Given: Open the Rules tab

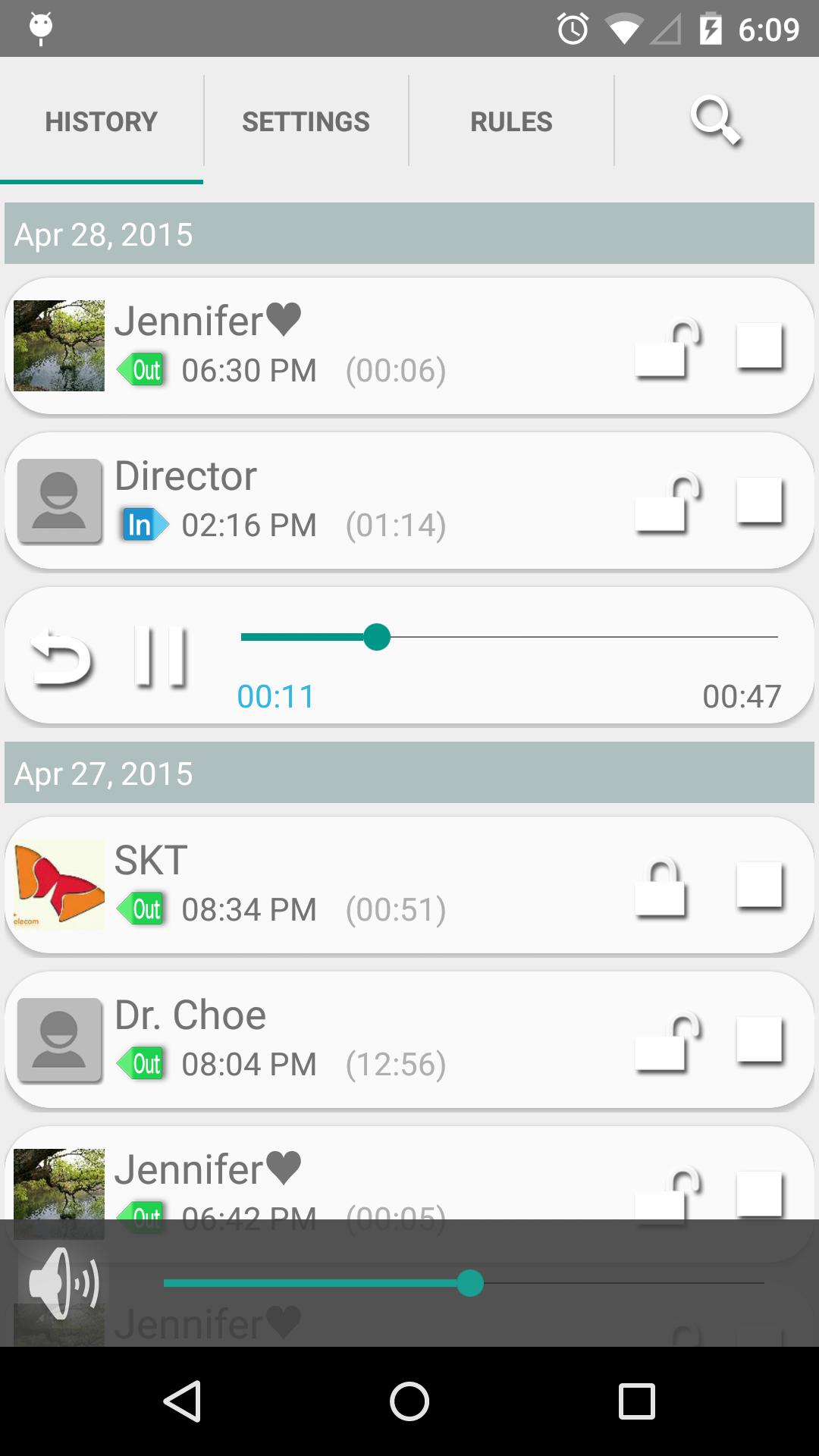Looking at the screenshot, I should coord(510,121).
